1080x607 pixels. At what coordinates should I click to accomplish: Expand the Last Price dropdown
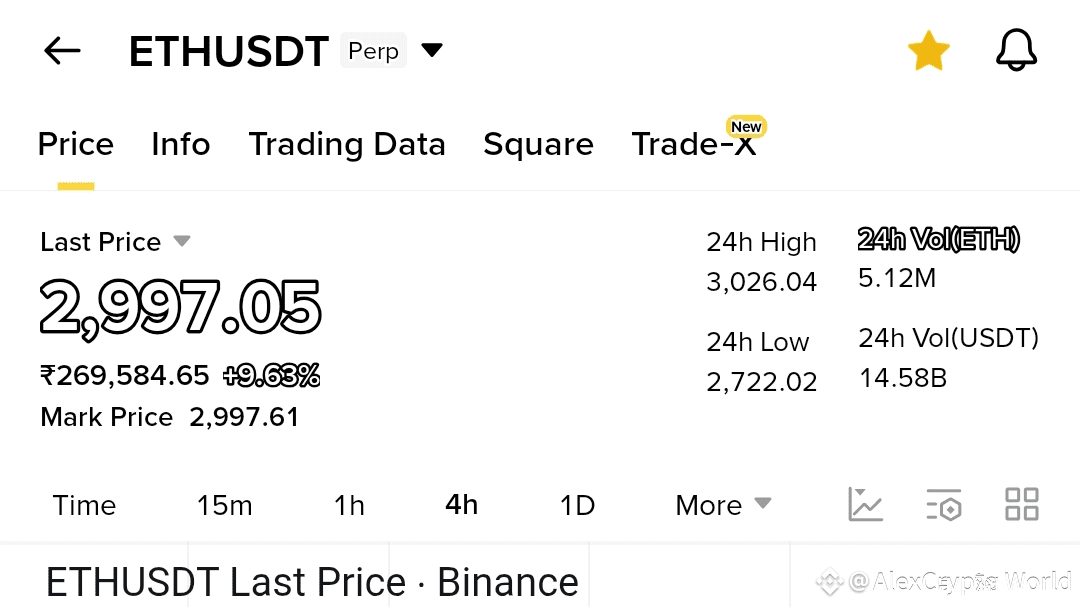181,241
